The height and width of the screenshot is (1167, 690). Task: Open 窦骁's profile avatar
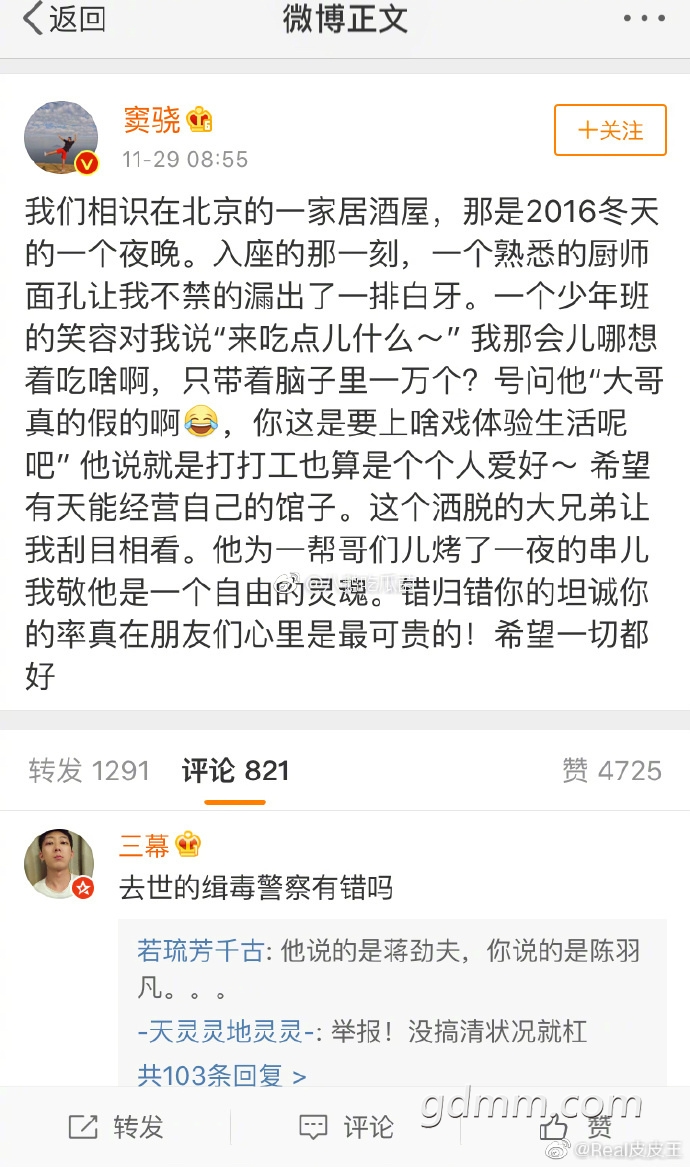(61, 138)
